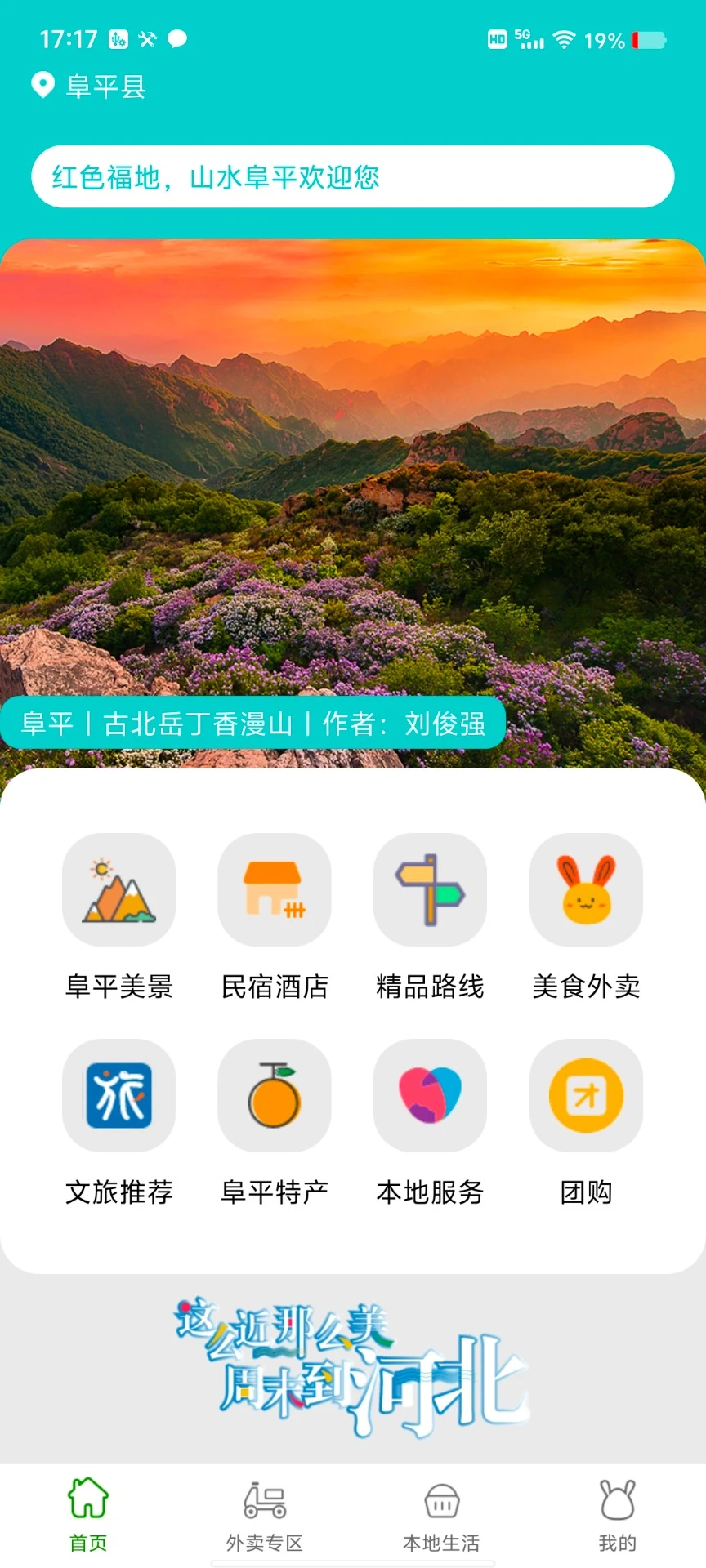Select the 民宿酒店 homestay hotel icon
This screenshot has height=1568, width=706.
pyautogui.click(x=275, y=890)
